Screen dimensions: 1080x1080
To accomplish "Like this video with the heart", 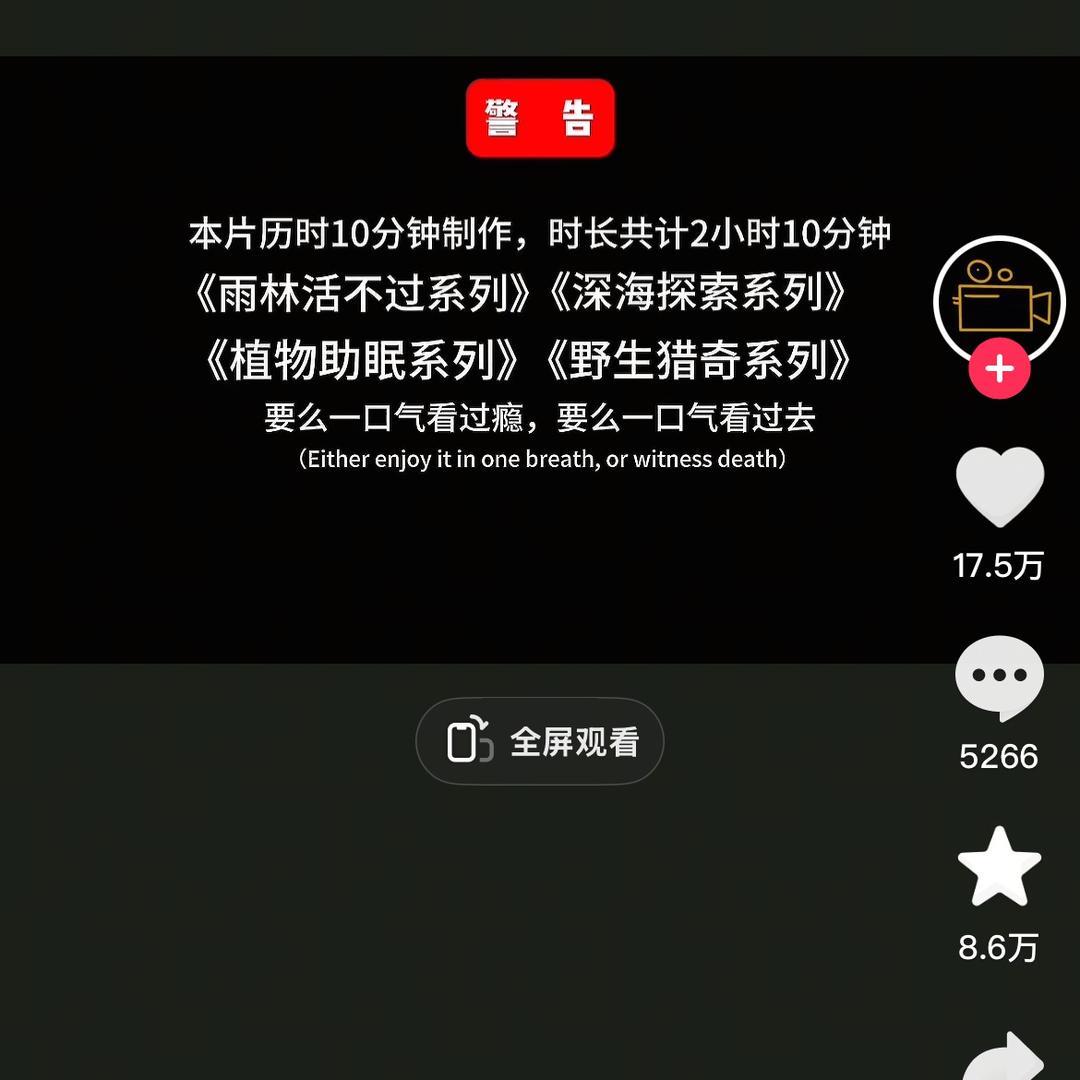I will [999, 487].
